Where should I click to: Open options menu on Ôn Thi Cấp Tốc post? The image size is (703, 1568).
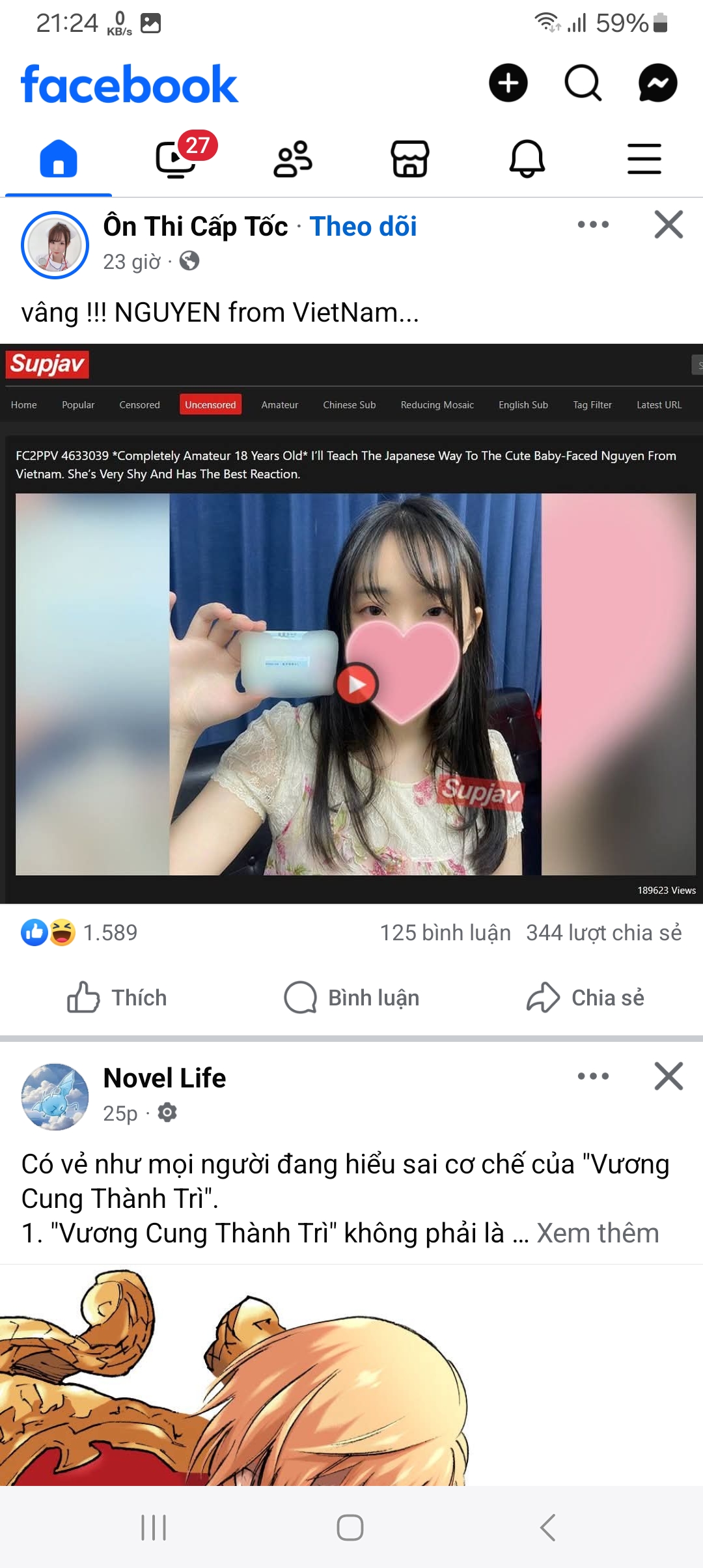(593, 225)
